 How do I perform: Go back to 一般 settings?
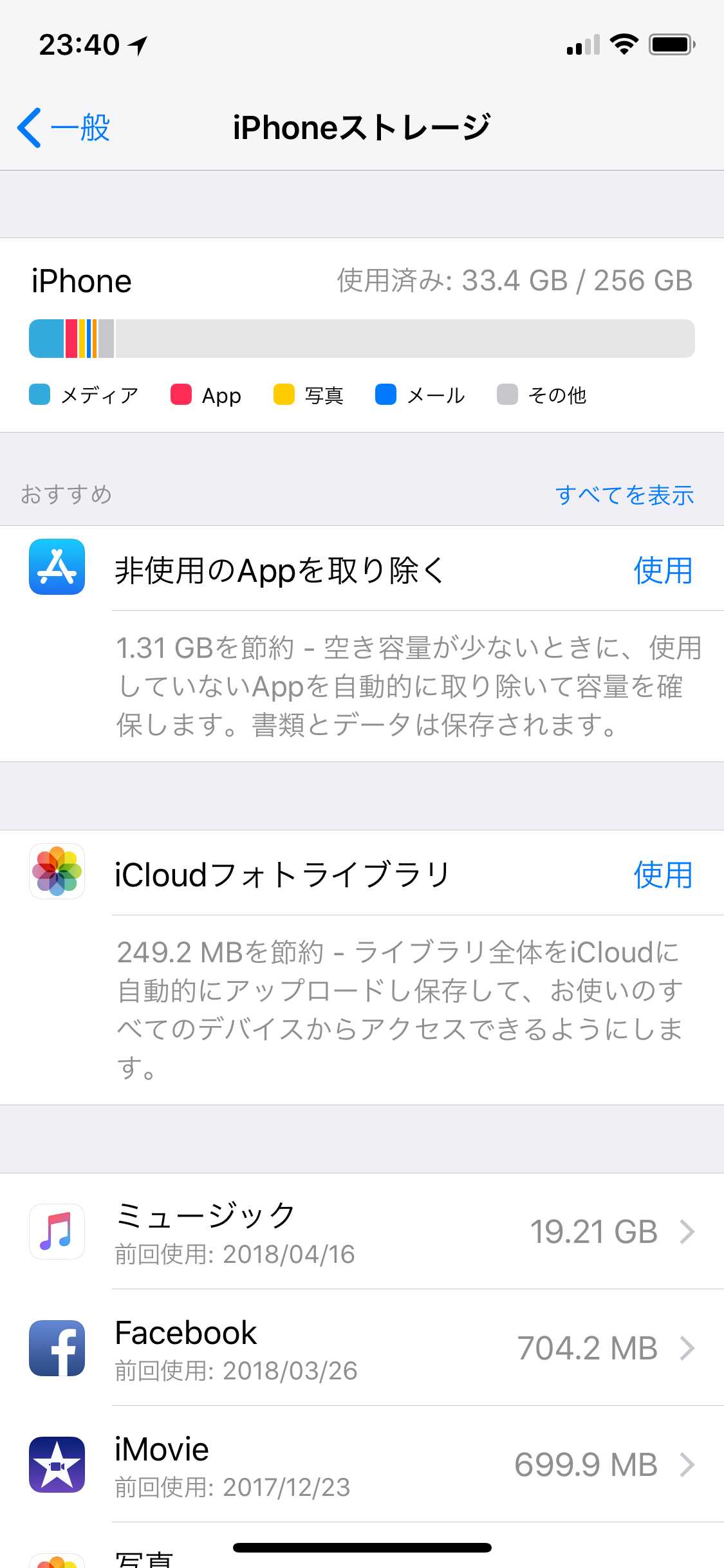(x=64, y=127)
